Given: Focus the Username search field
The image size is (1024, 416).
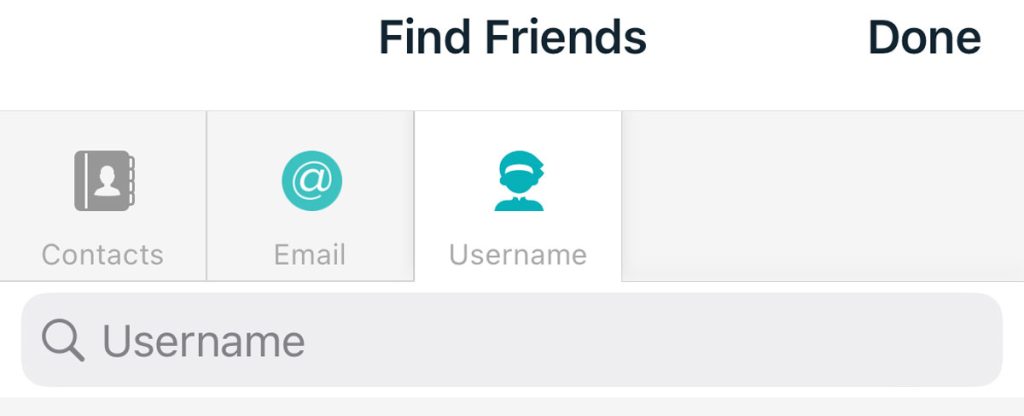Looking at the screenshot, I should click(x=512, y=341).
